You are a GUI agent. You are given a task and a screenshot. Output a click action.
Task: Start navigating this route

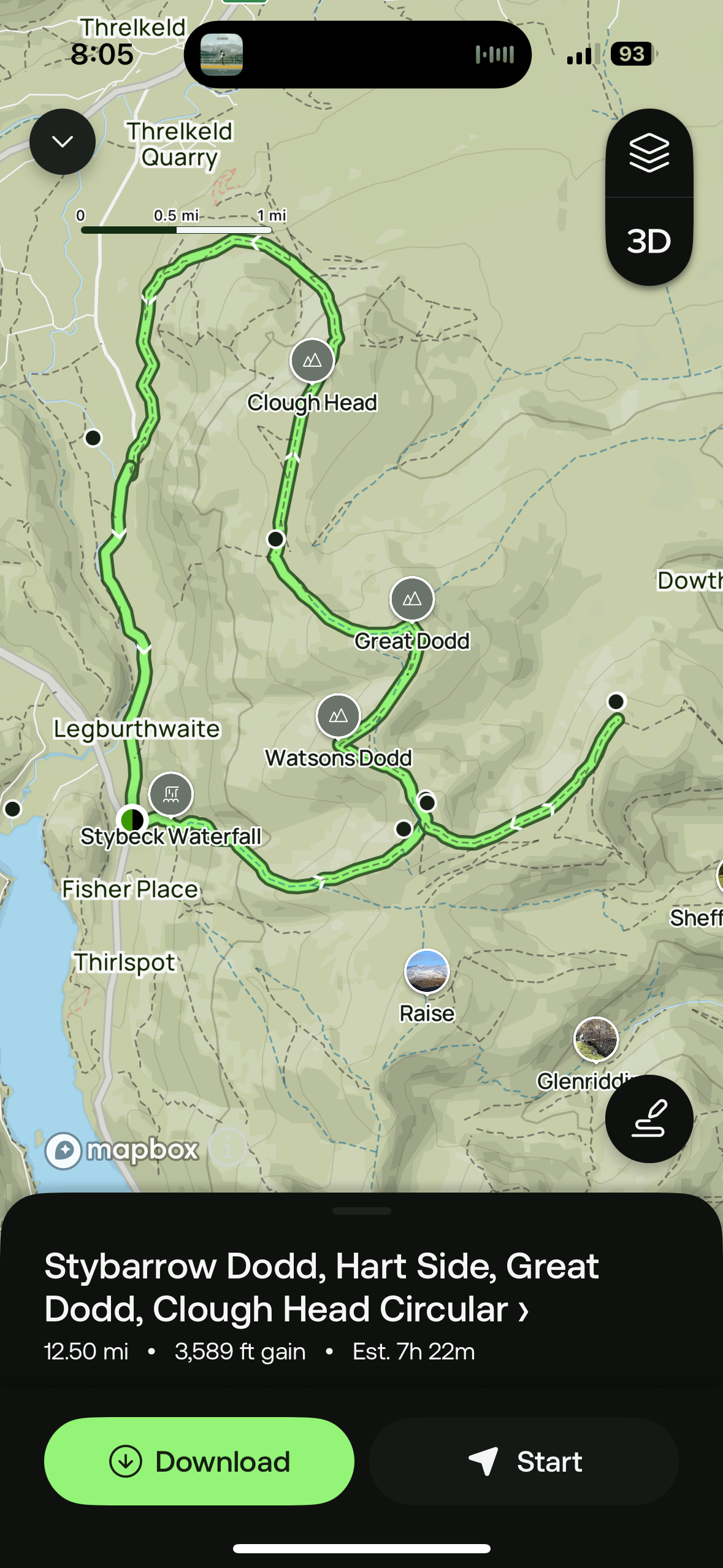point(524,1461)
